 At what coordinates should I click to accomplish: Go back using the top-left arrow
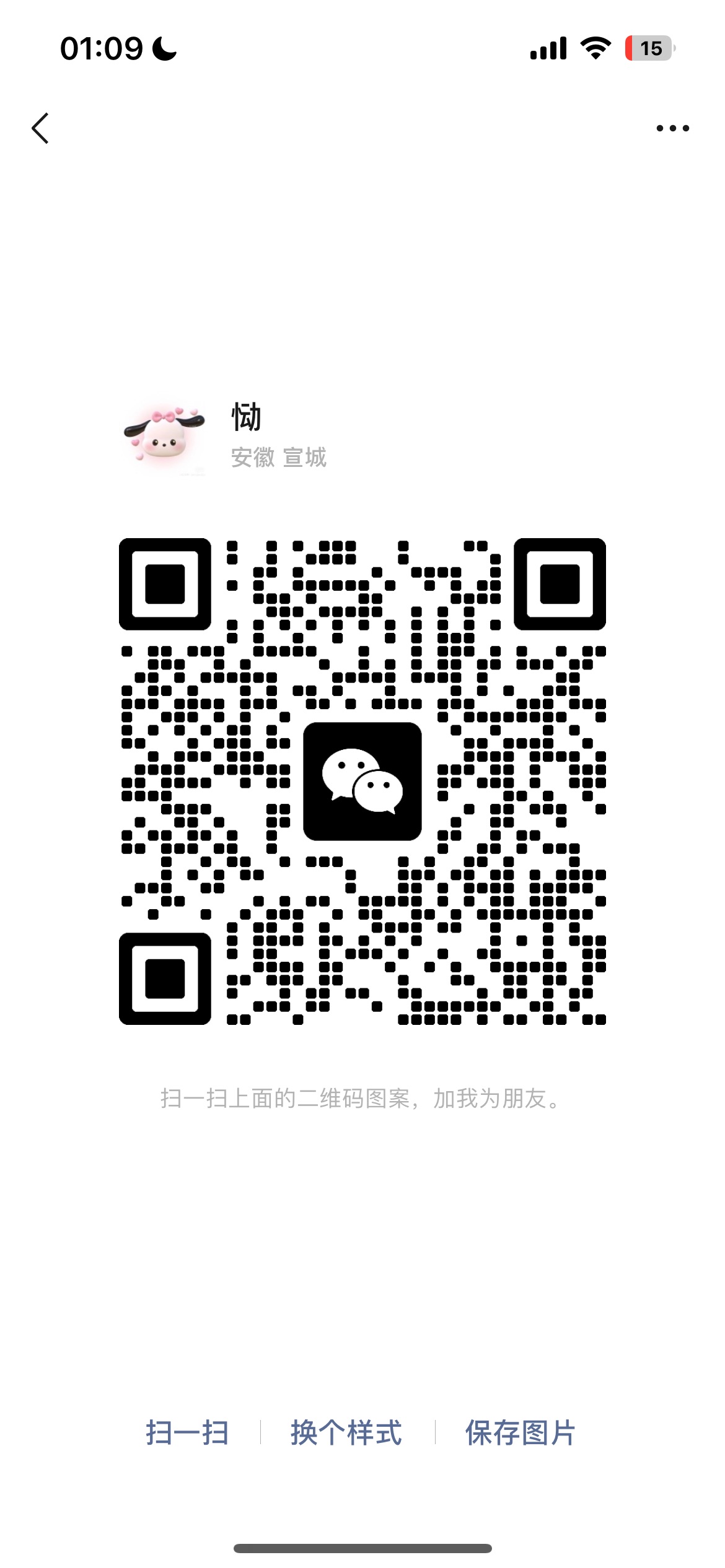coord(40,128)
